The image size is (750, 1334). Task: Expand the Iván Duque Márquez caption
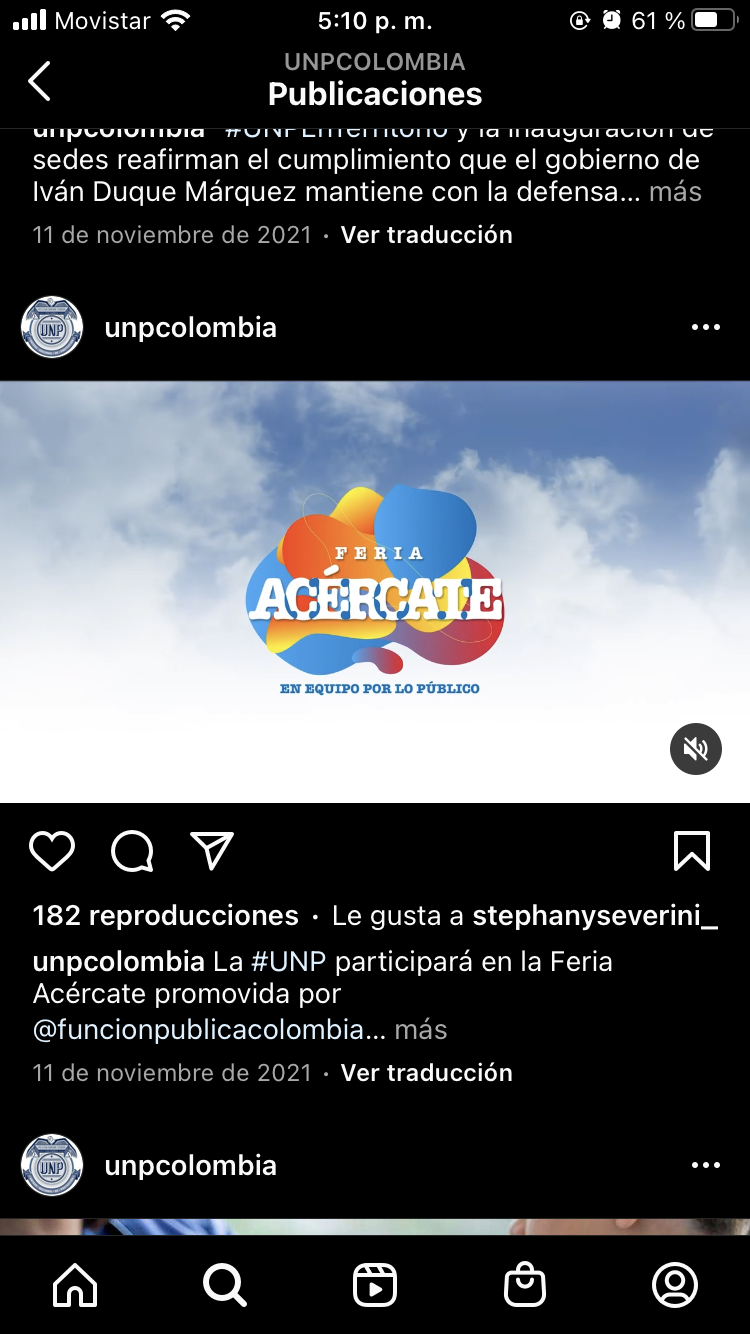[675, 191]
